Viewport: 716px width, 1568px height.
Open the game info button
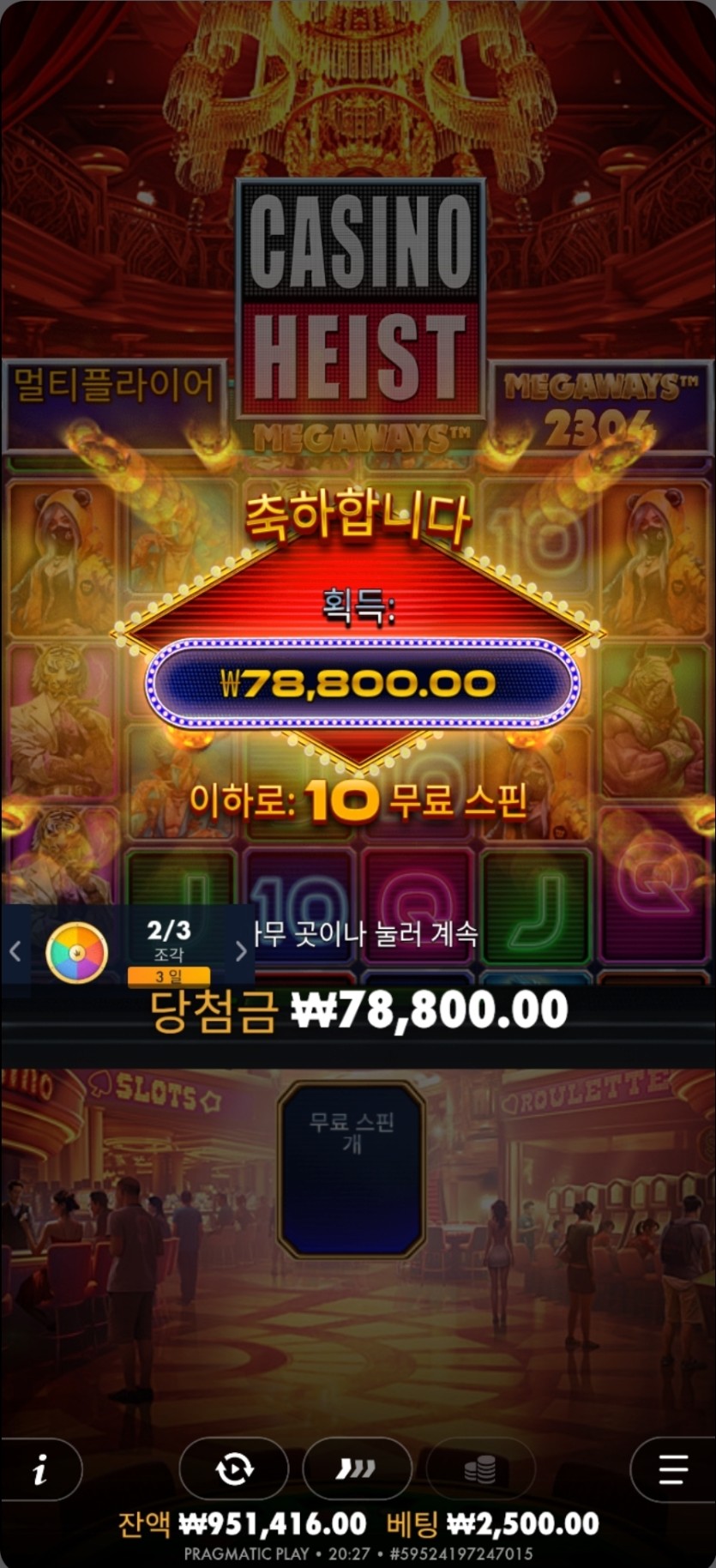(39, 1469)
